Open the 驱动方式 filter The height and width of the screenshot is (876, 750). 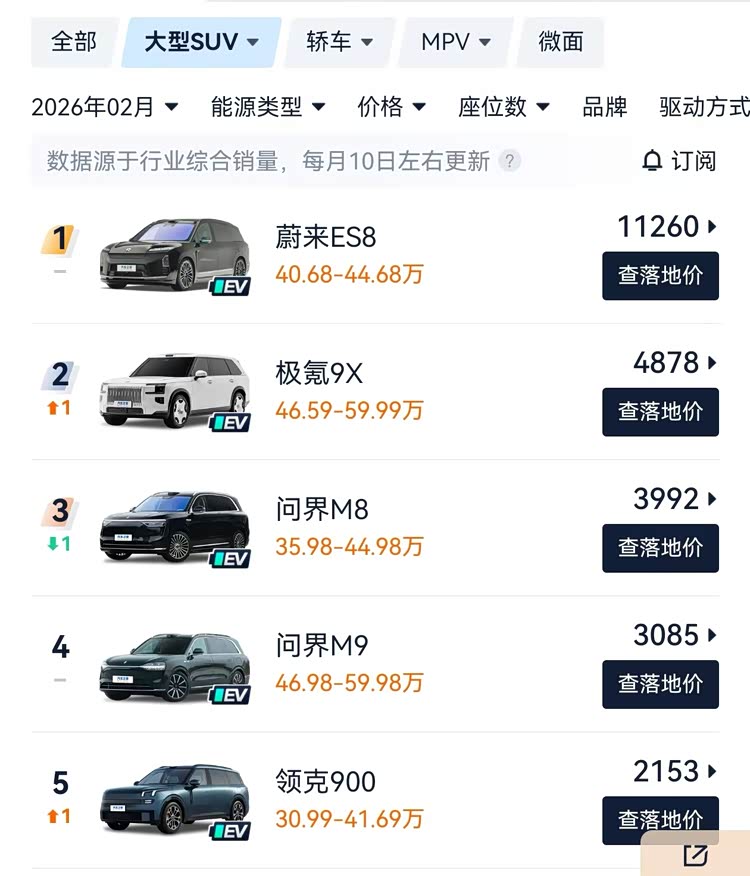[704, 107]
